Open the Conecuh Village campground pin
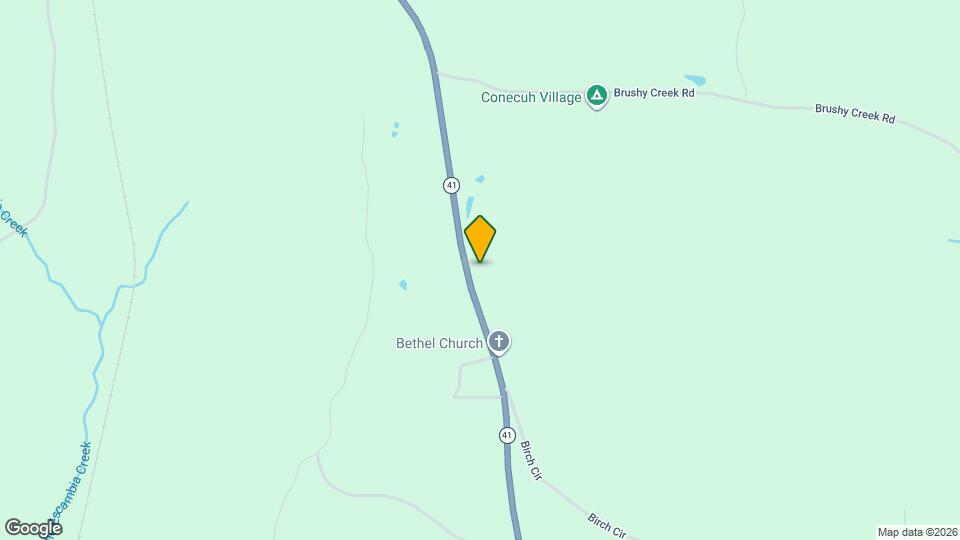Viewport: 960px width, 540px height. (x=597, y=96)
